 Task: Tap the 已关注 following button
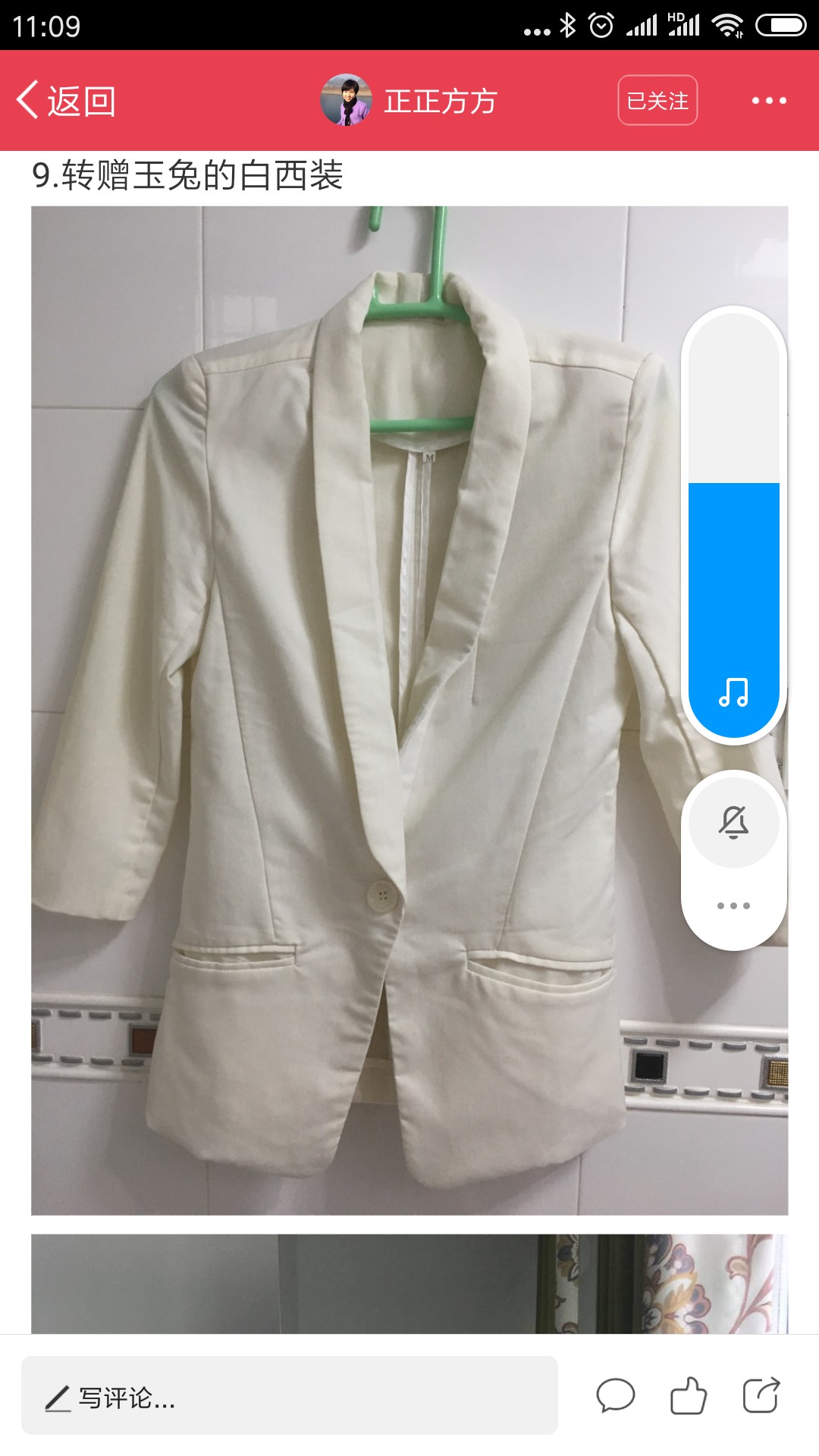(x=657, y=100)
